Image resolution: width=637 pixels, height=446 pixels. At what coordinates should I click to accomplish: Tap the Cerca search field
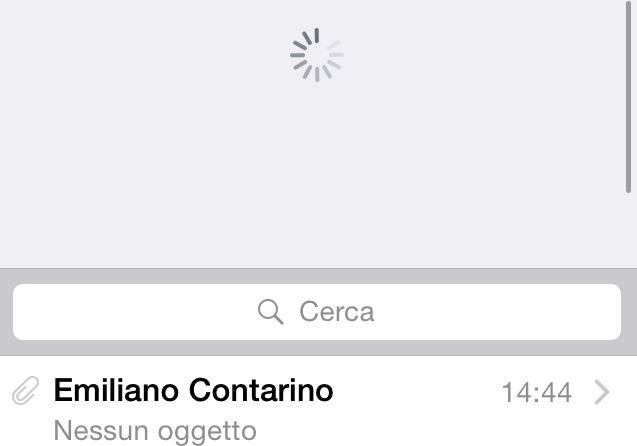click(317, 312)
